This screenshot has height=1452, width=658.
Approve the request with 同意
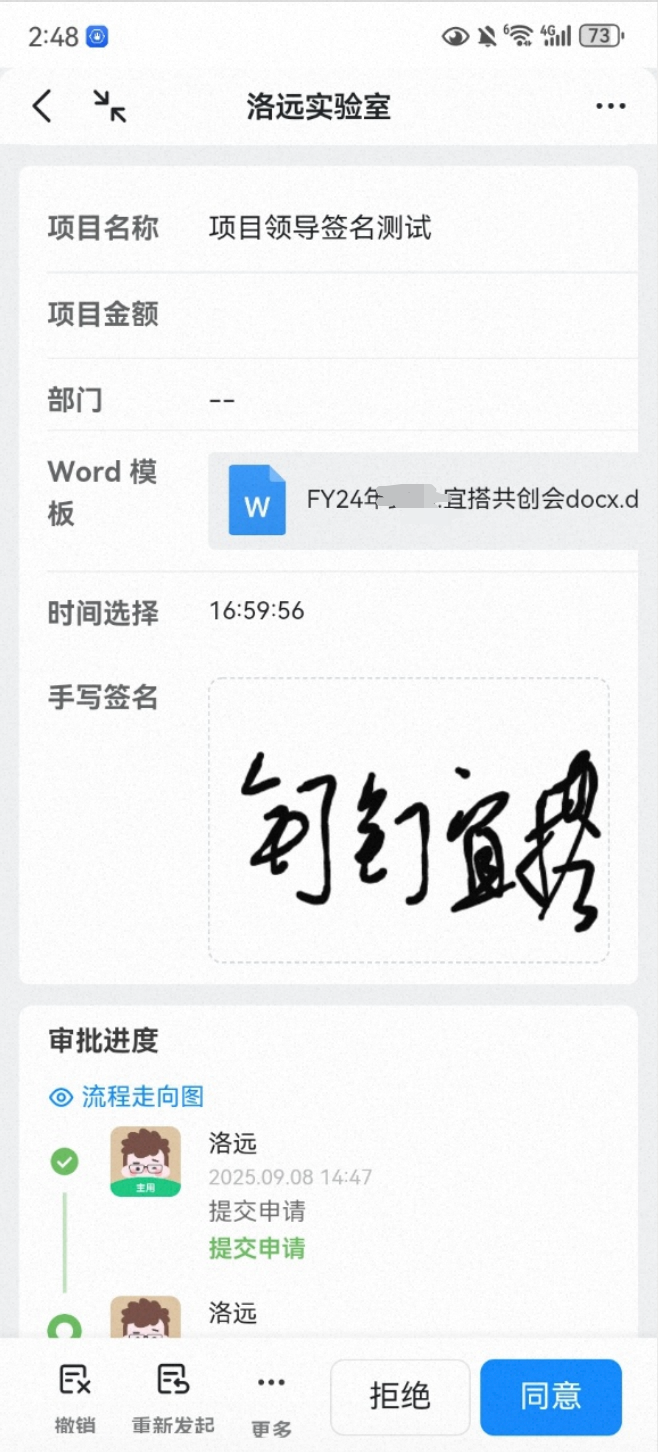point(551,1396)
